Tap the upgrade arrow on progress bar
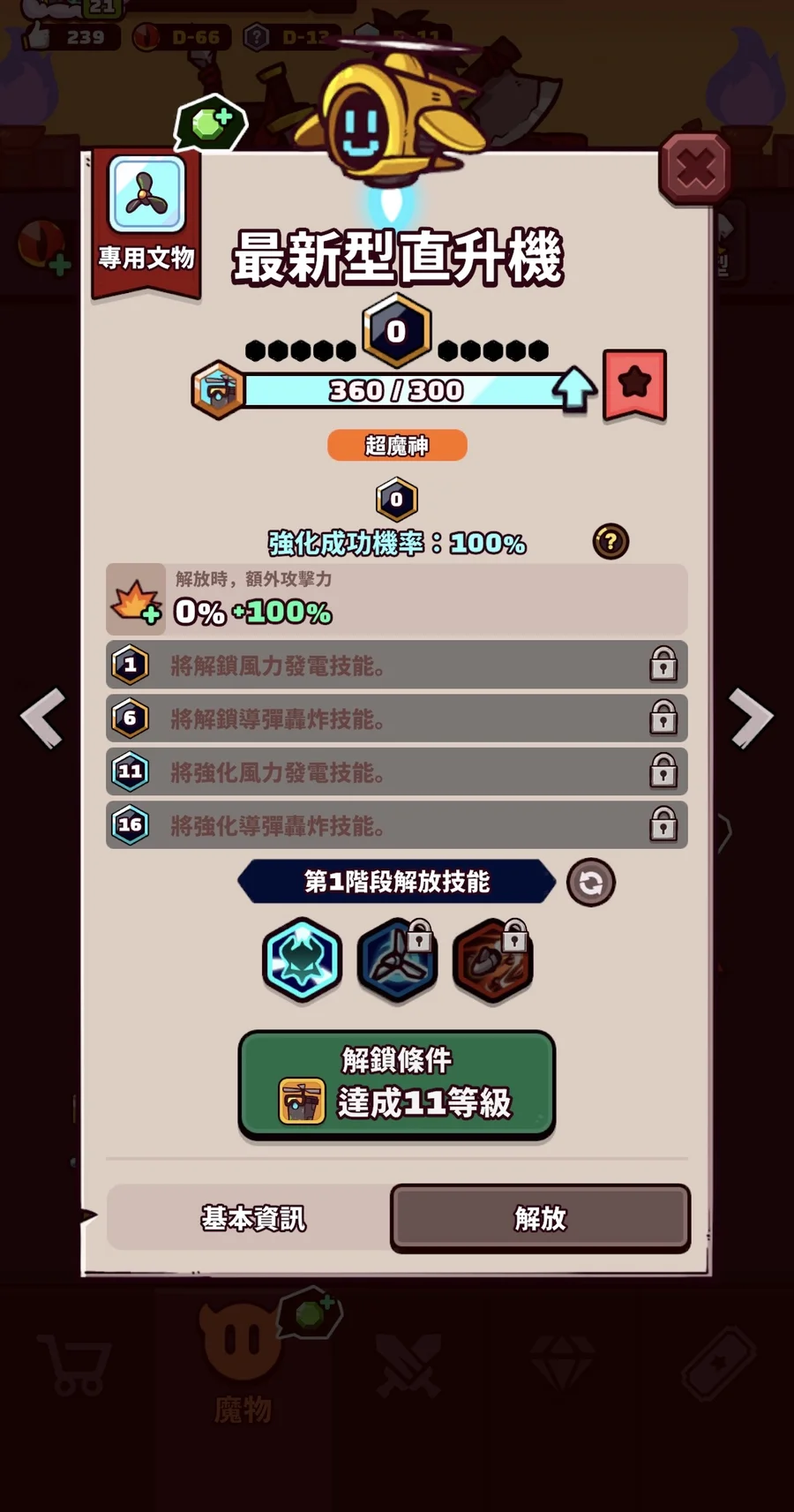The image size is (794, 1512). tap(574, 389)
